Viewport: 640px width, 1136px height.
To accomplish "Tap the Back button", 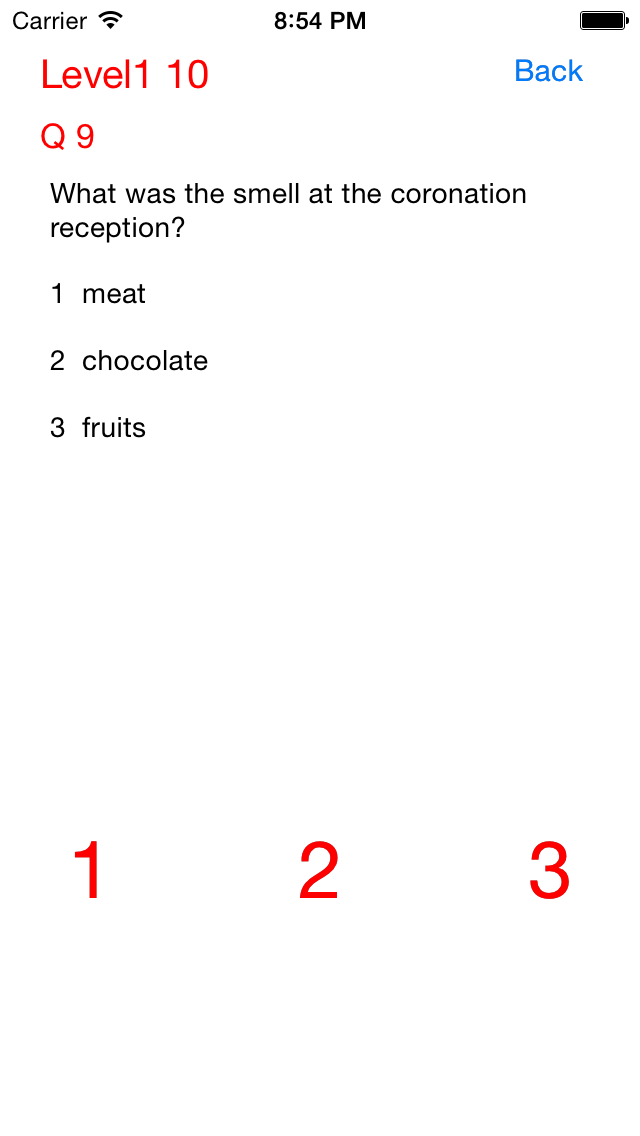I will click(x=548, y=71).
